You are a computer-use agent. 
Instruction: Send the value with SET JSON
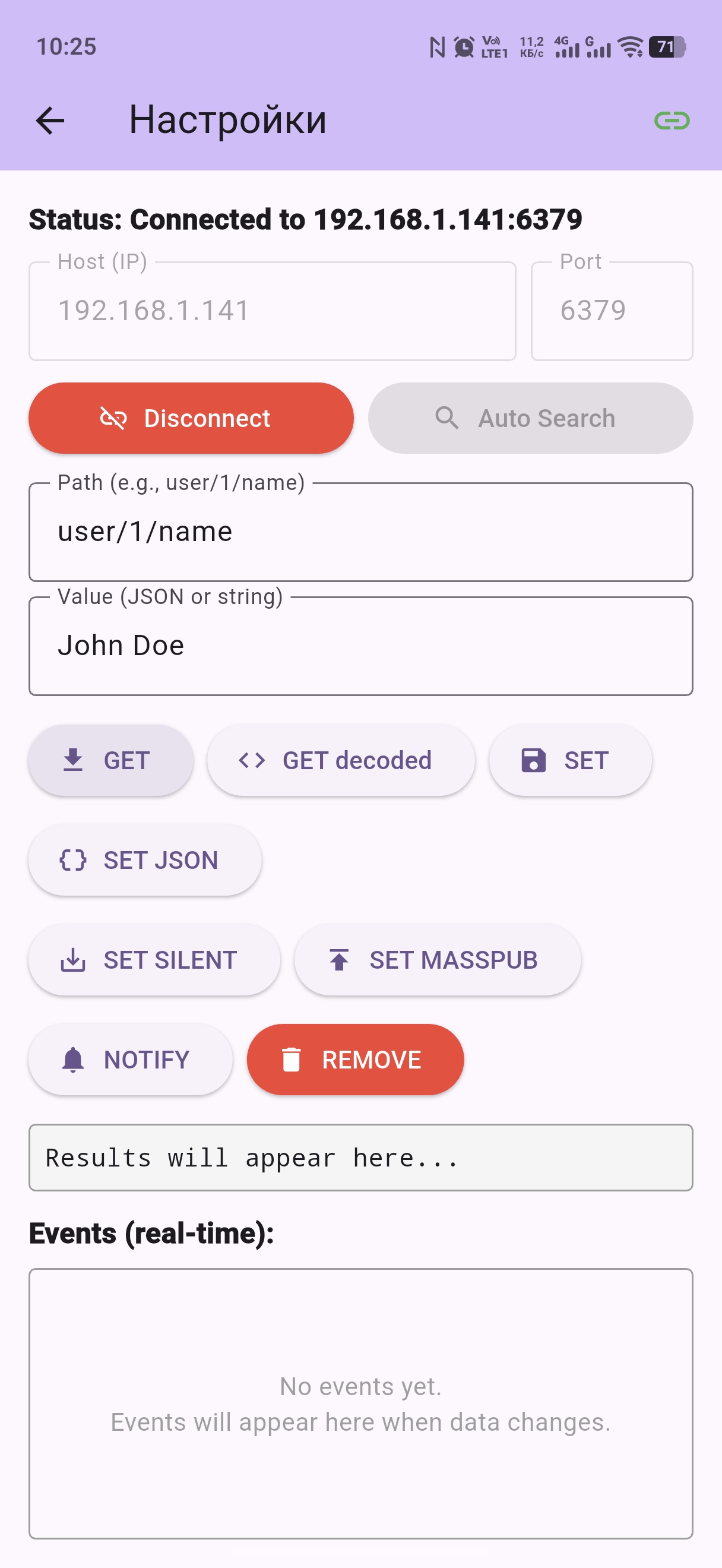tap(145, 860)
